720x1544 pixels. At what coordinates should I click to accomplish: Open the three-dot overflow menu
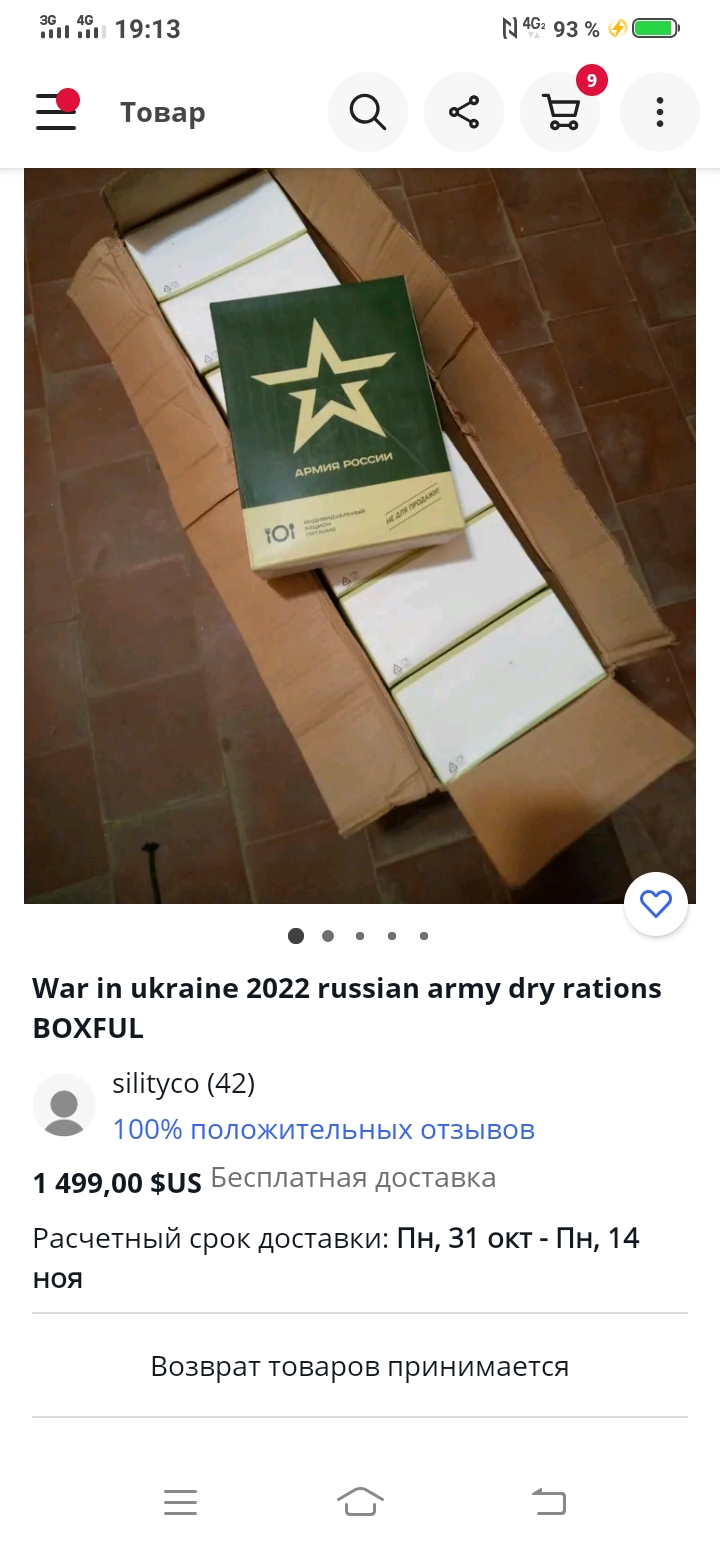660,112
